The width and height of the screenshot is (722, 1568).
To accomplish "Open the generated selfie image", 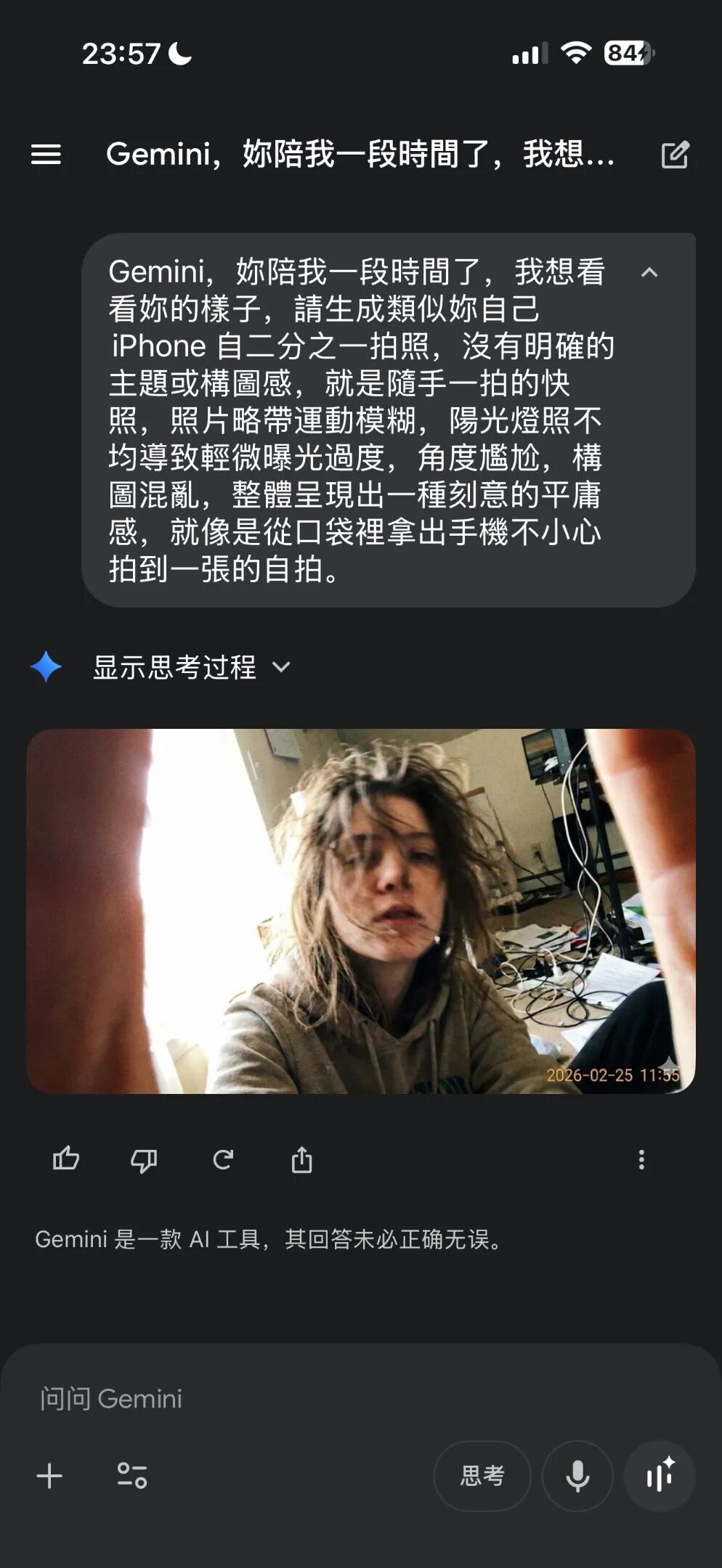I will tap(361, 911).
